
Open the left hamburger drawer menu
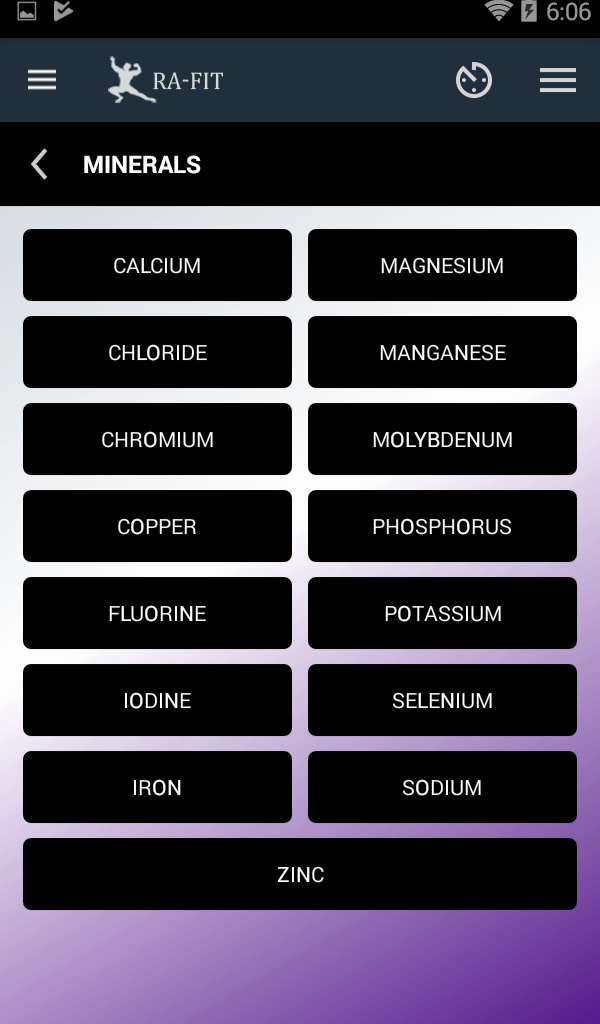click(42, 80)
